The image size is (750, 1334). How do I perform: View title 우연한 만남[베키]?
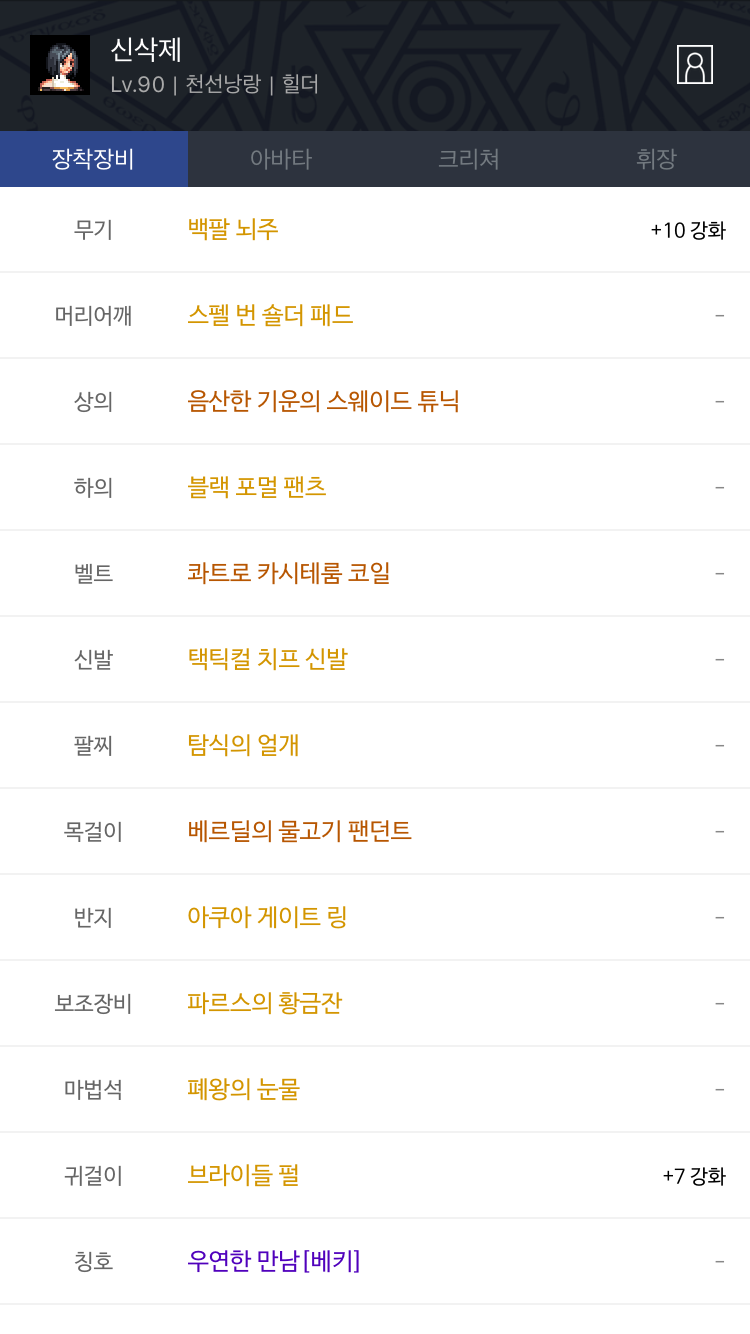tap(273, 1261)
